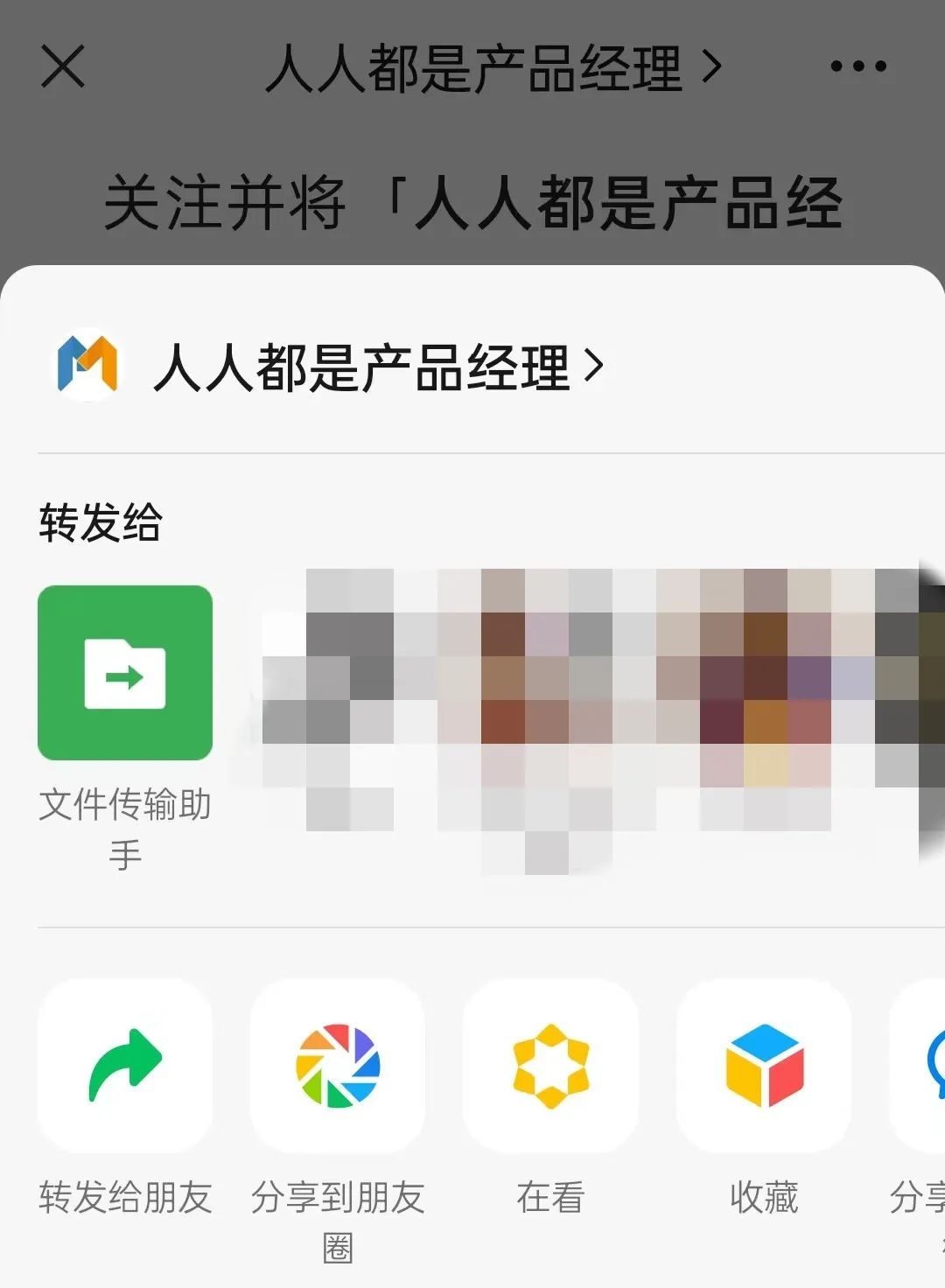945x1288 pixels.
Task: Open 人人都是产品经理 in the title bar
Action: click(x=492, y=68)
